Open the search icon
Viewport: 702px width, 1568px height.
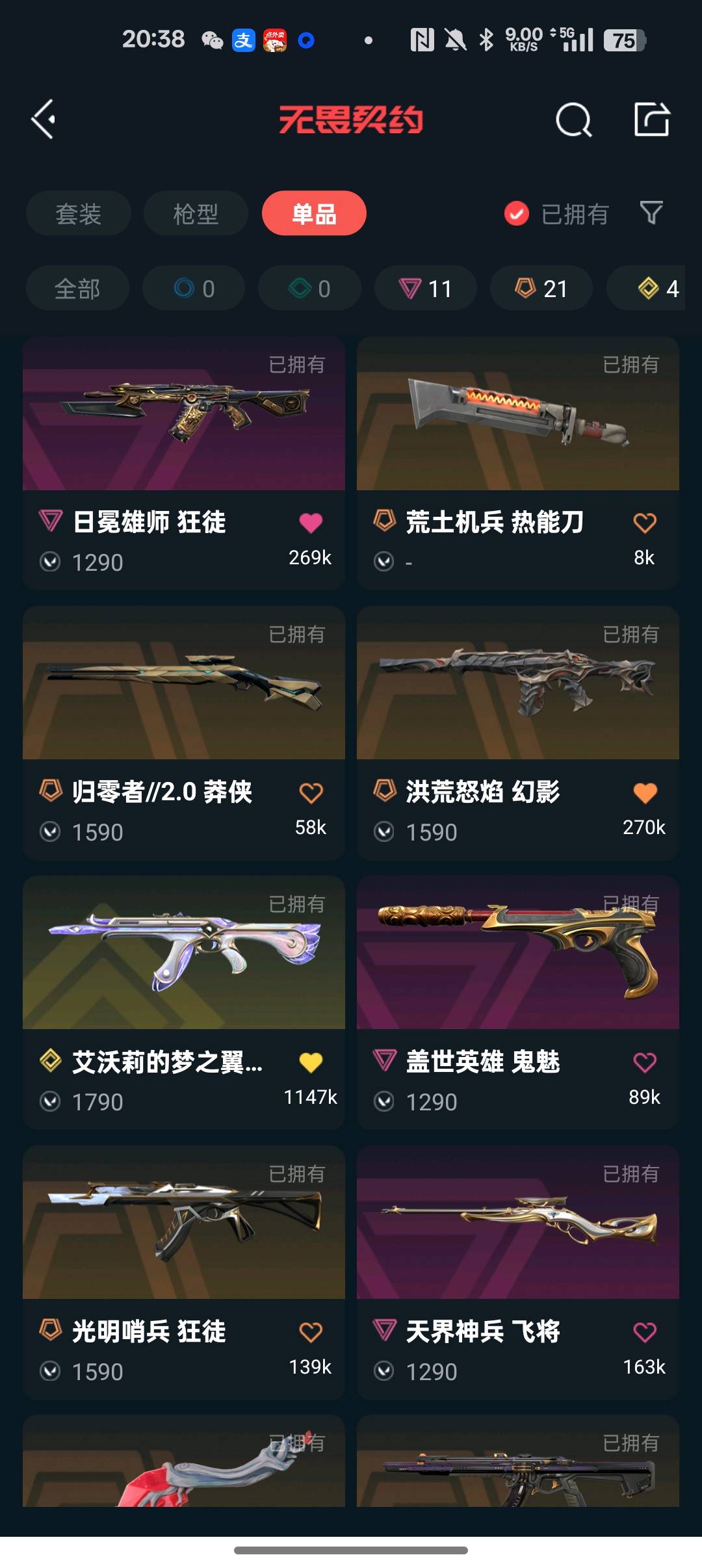[x=573, y=120]
